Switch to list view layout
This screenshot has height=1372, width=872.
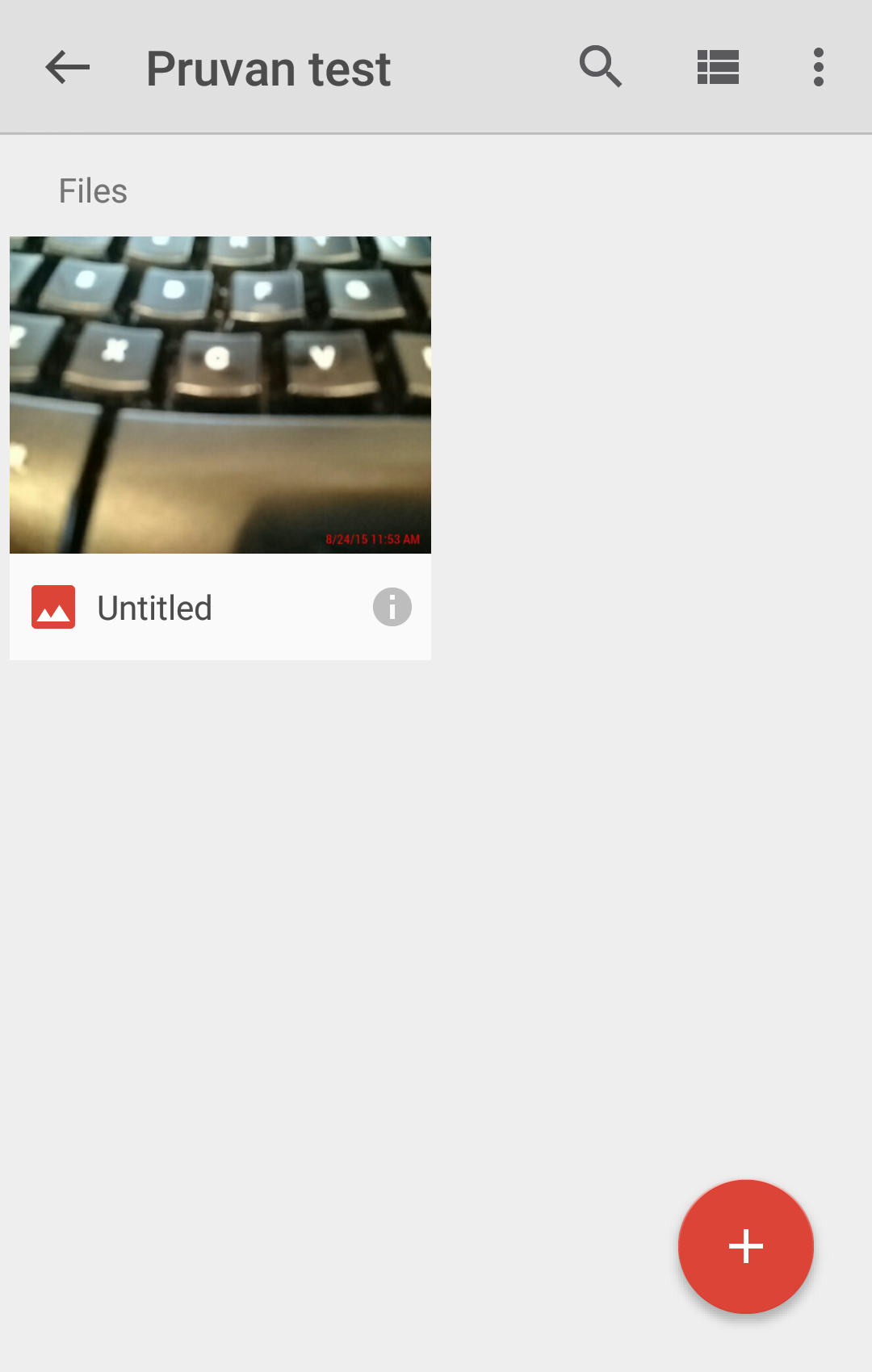click(x=718, y=67)
